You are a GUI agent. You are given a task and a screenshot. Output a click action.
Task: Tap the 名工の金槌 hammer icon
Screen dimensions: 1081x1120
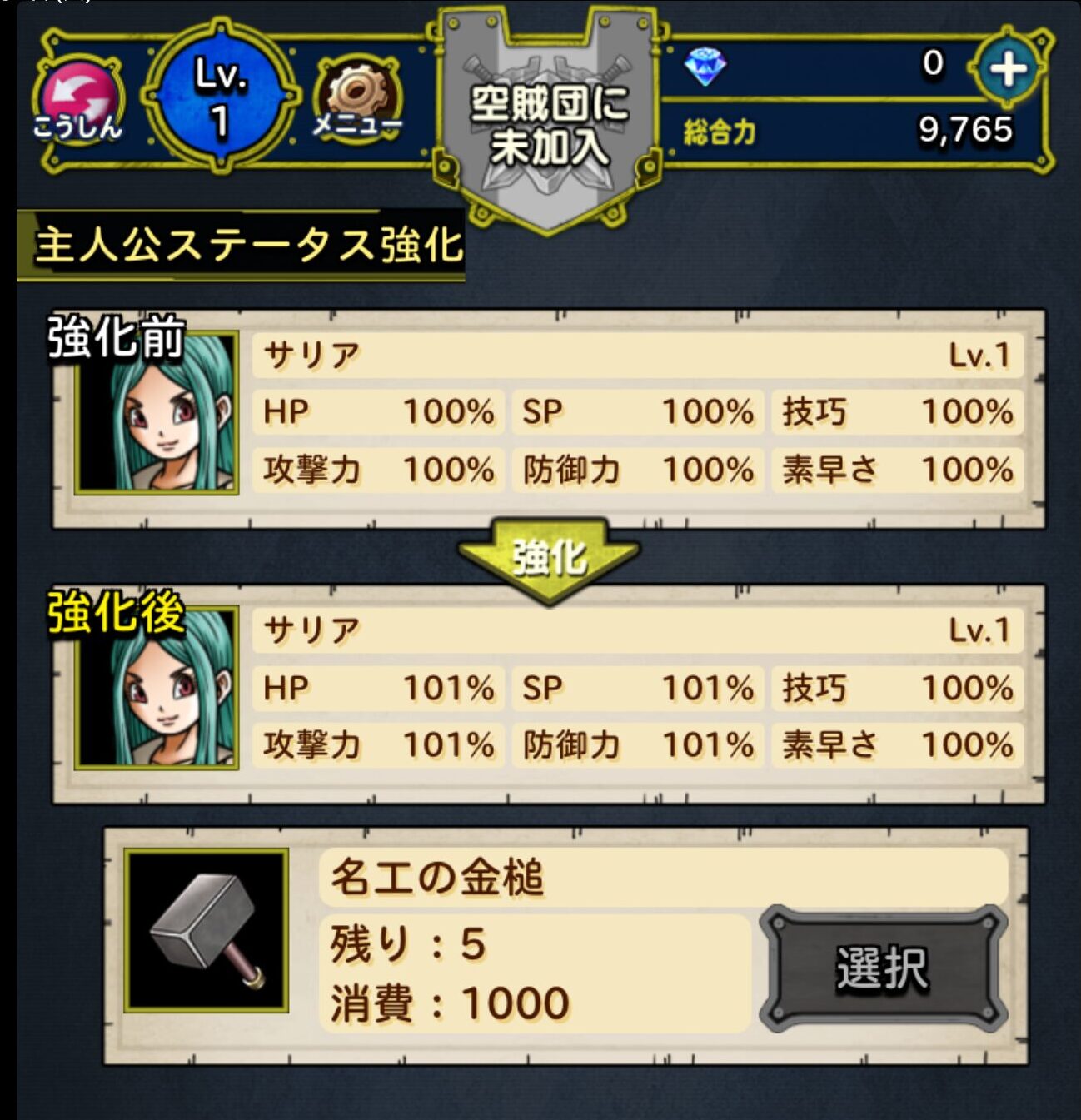coord(207,930)
